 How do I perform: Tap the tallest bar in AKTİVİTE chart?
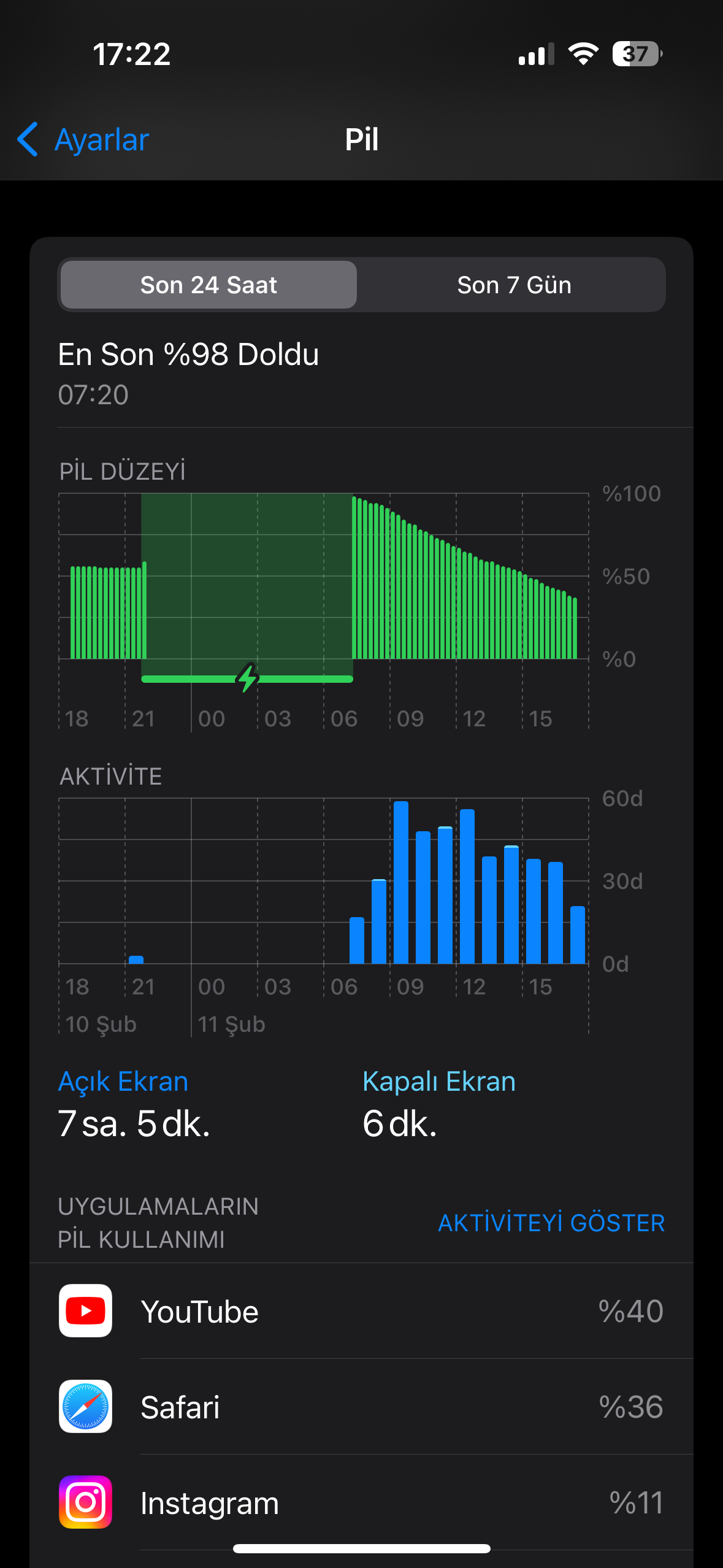pos(401,882)
